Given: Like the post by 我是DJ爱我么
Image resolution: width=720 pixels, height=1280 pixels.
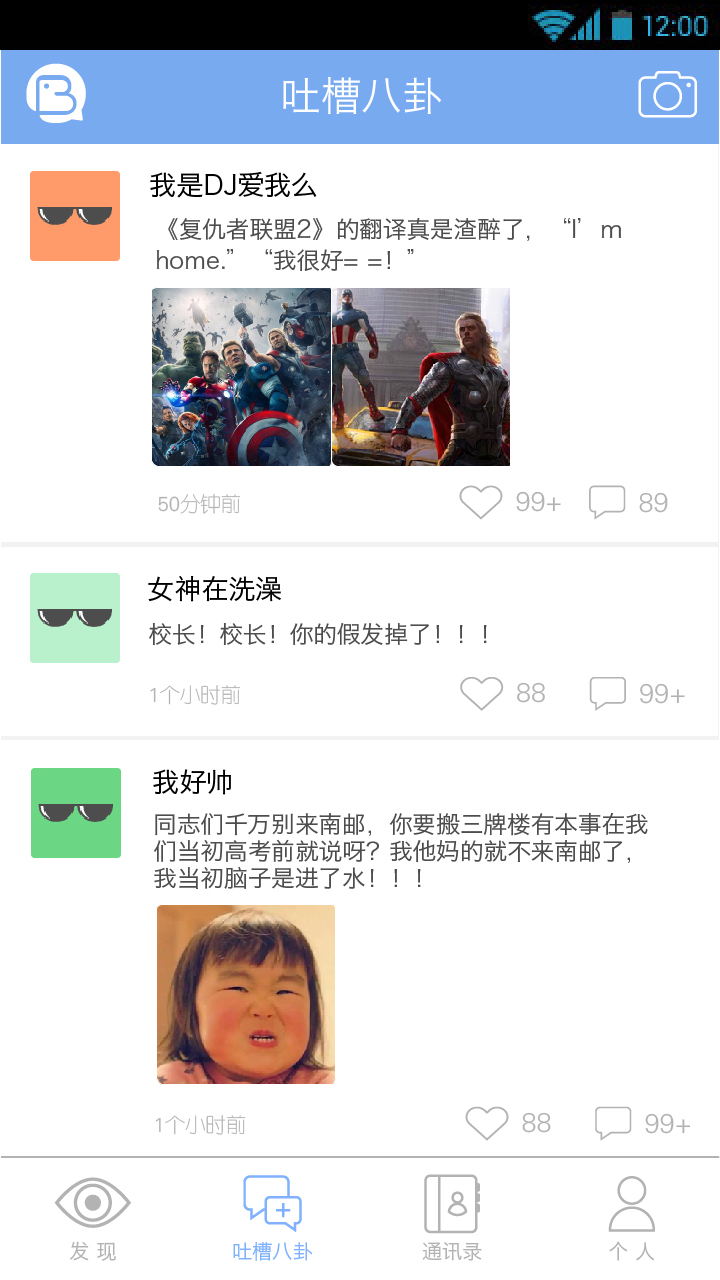Looking at the screenshot, I should tap(481, 502).
